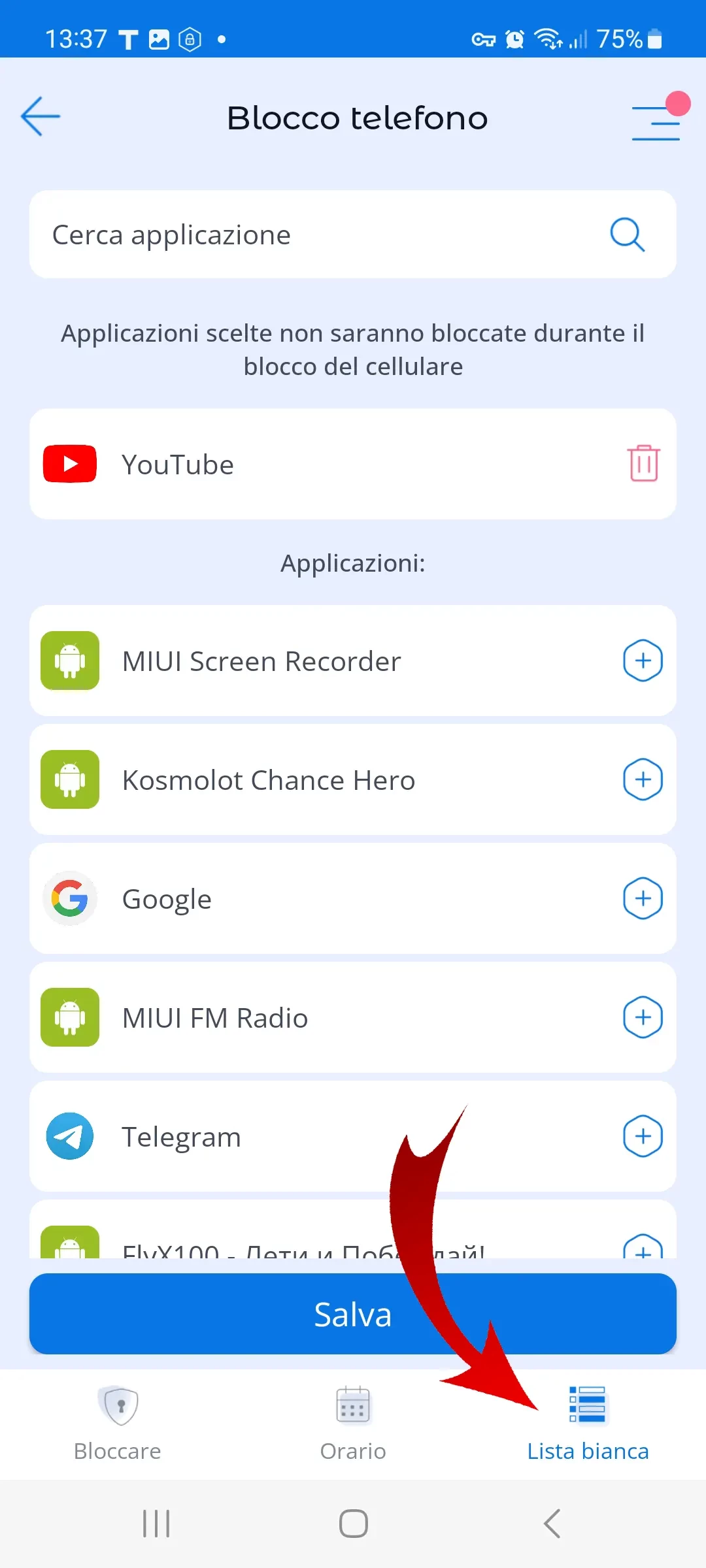Viewport: 706px width, 1568px height.
Task: Go back using the top-left arrow
Action: 41,117
